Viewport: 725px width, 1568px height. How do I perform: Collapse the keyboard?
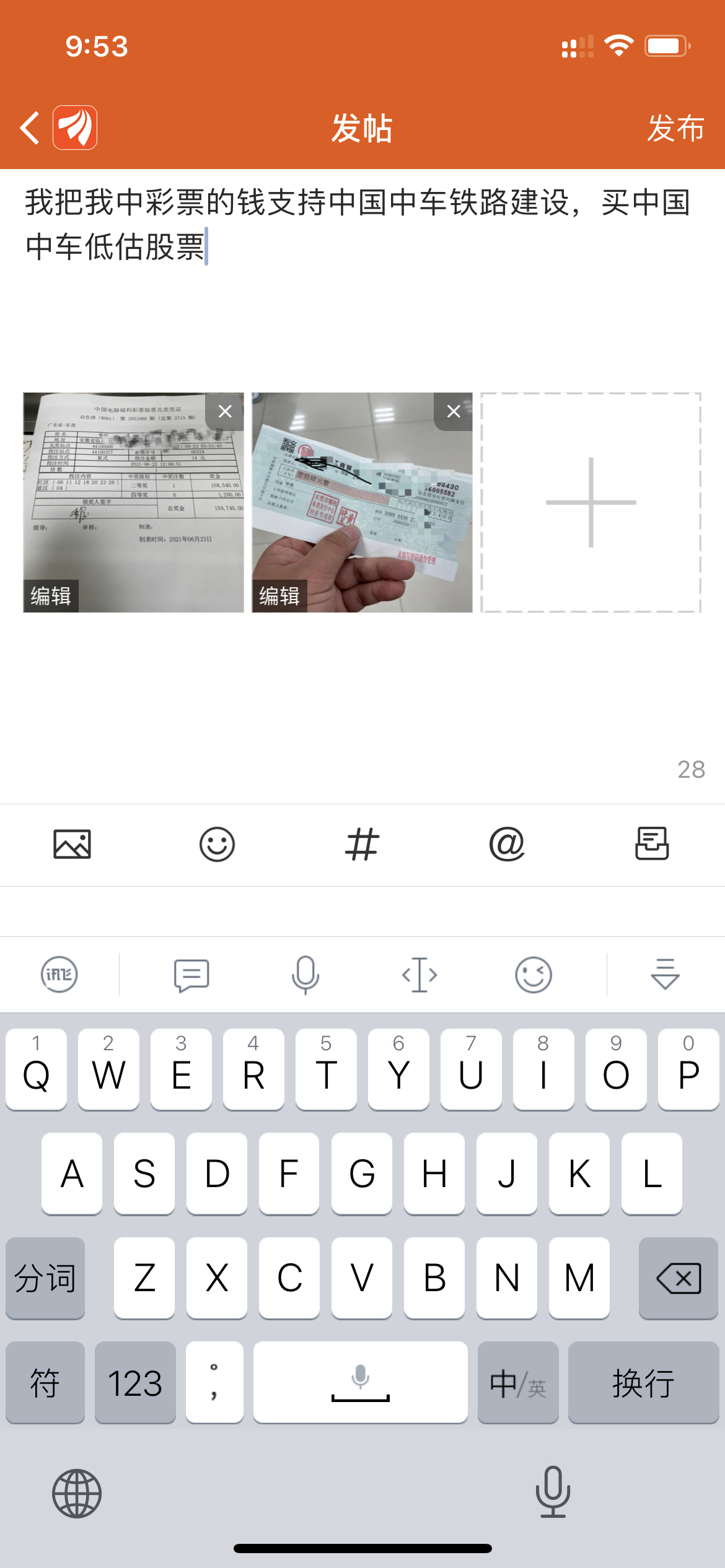pos(665,975)
